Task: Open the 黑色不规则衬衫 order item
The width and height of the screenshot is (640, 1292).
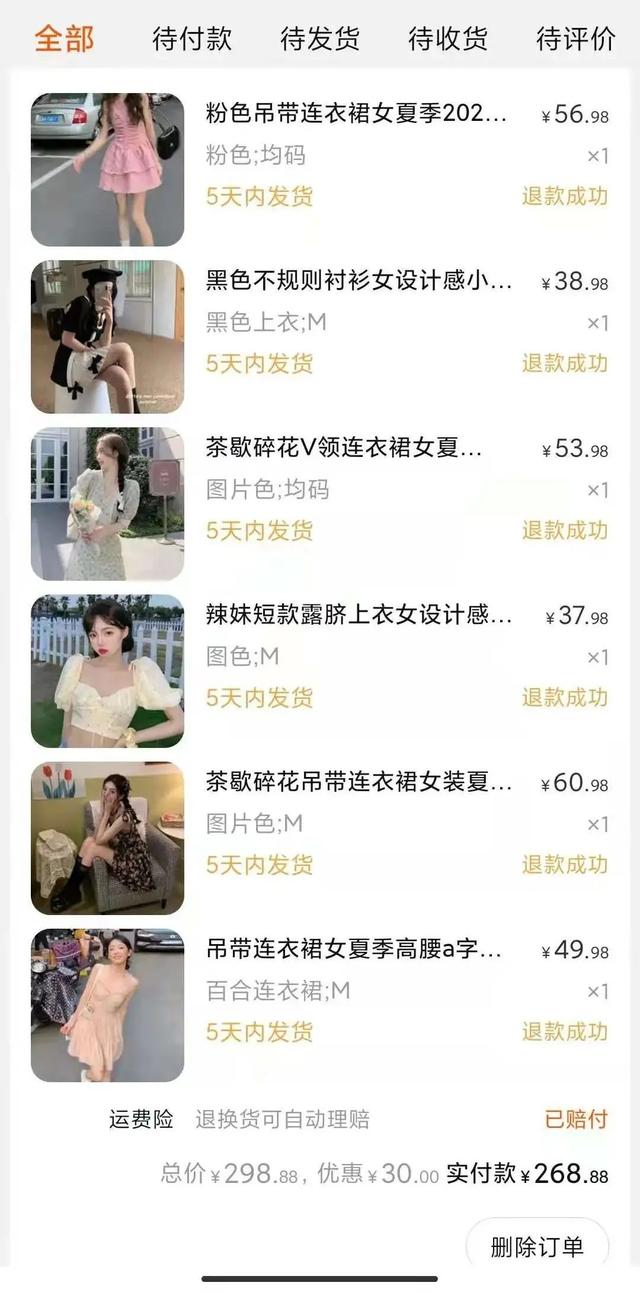Action: [320, 336]
